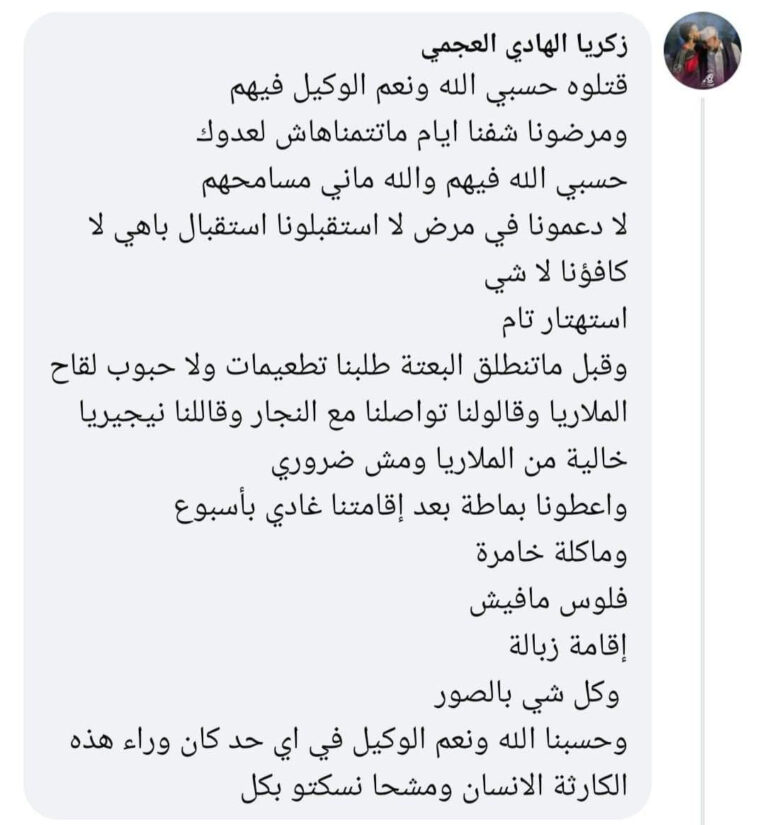Open the commenter's profile picture
The height and width of the screenshot is (825, 765).
point(702,51)
